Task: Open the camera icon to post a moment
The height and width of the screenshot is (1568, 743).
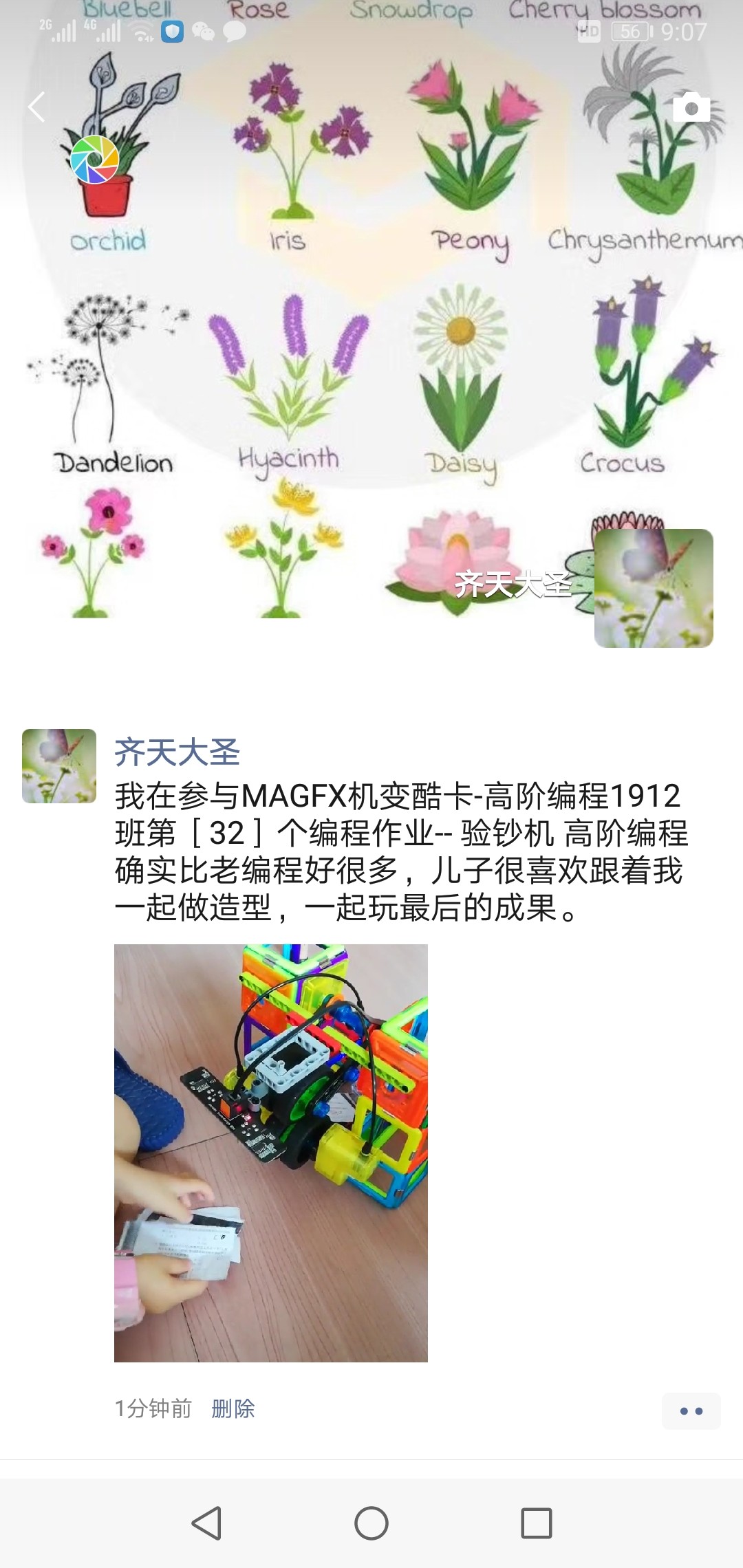Action: [x=691, y=107]
